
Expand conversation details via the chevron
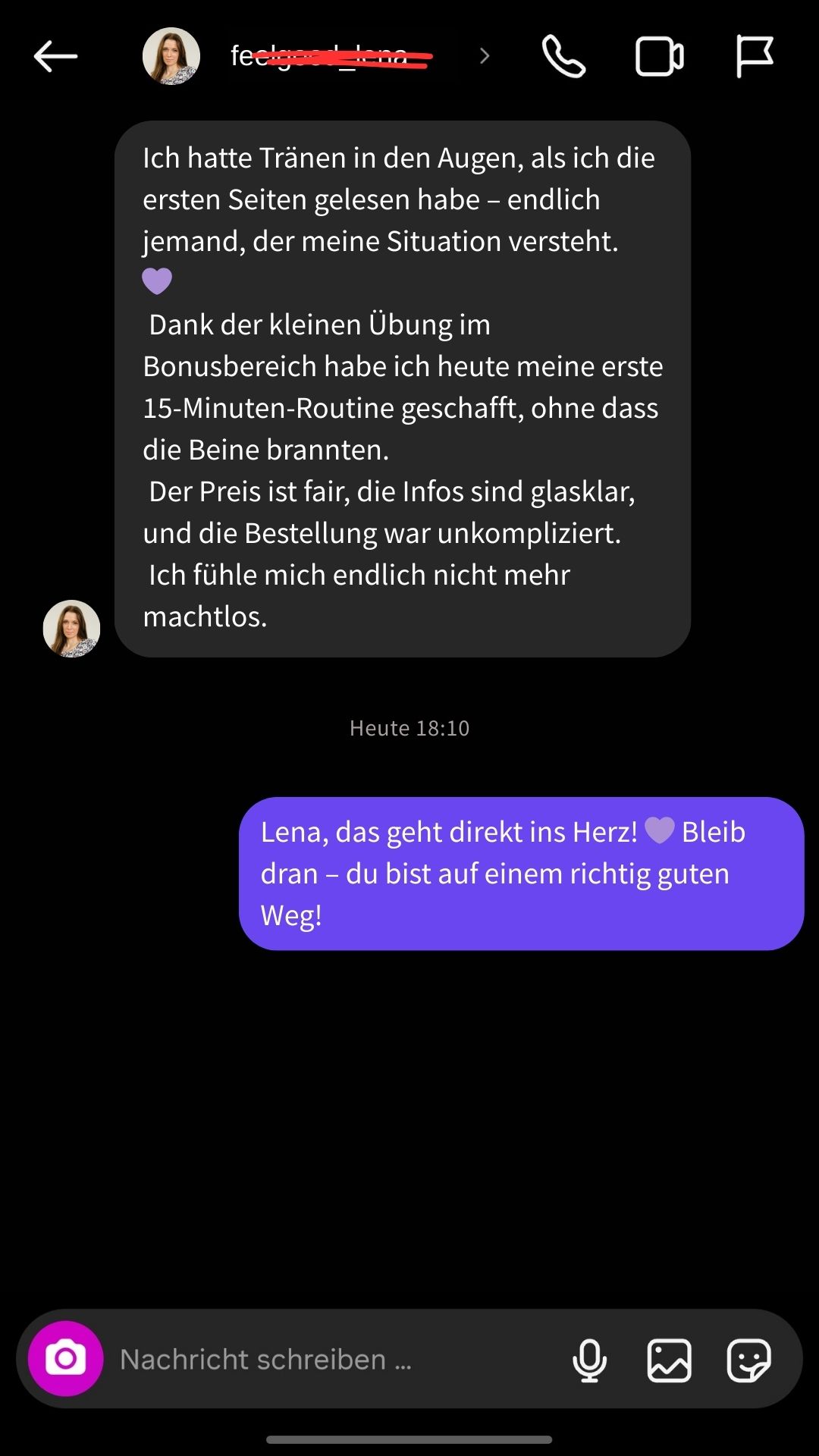484,55
